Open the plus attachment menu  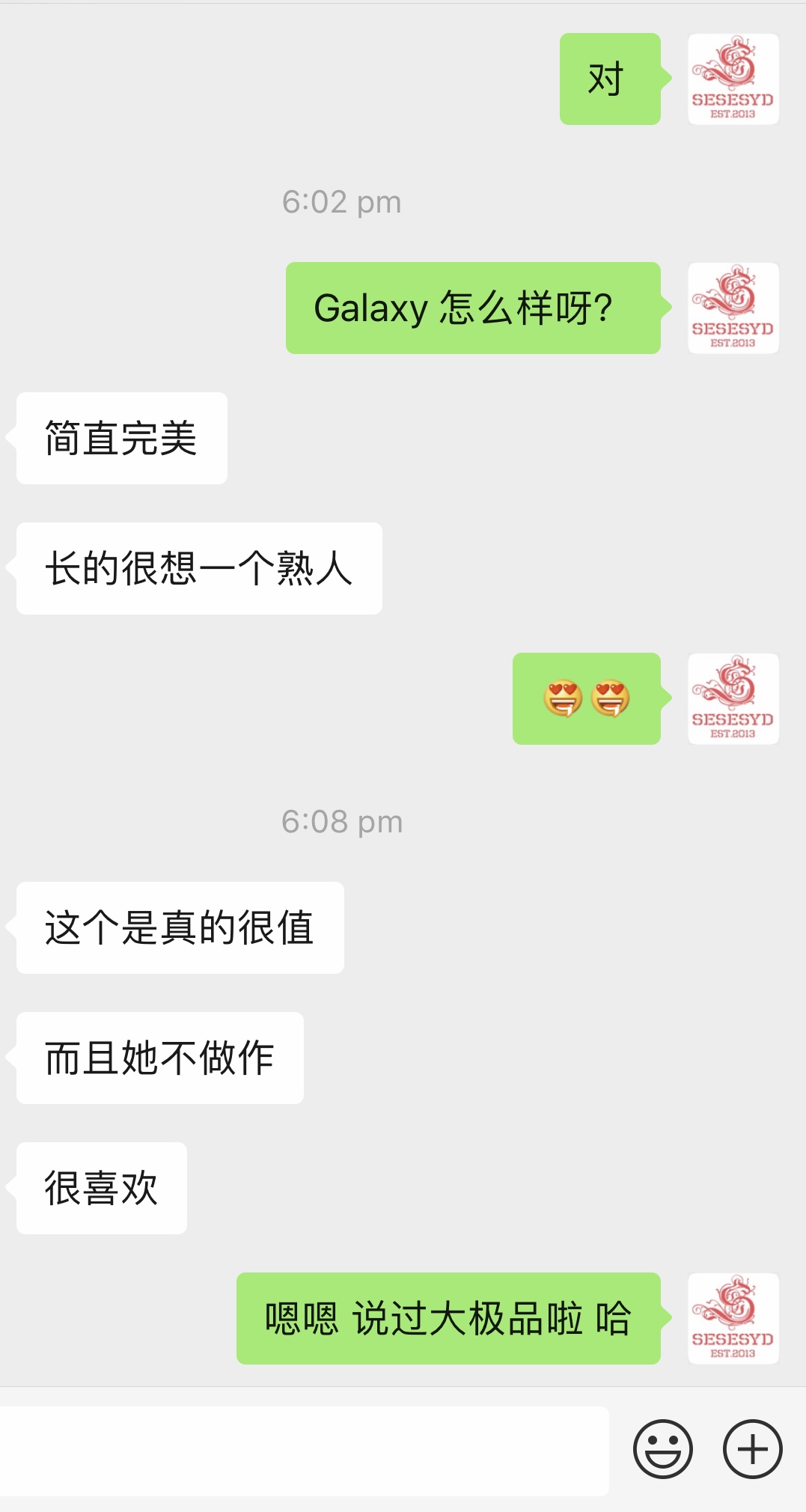pyautogui.click(x=752, y=1449)
